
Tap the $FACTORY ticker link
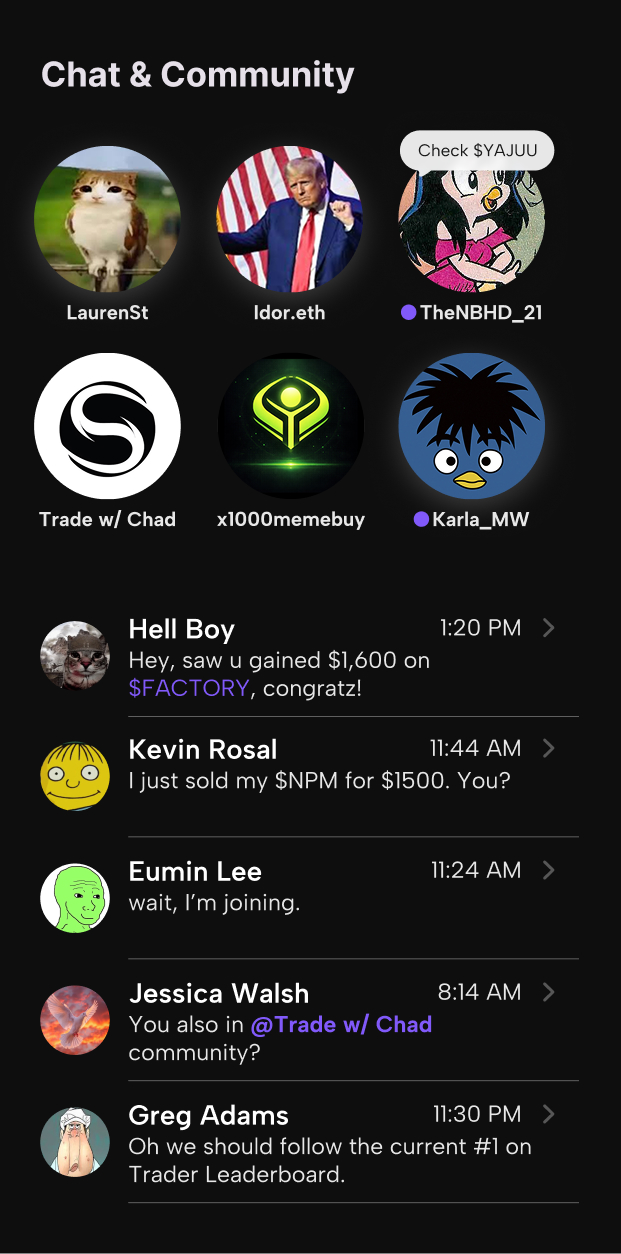coord(188,688)
